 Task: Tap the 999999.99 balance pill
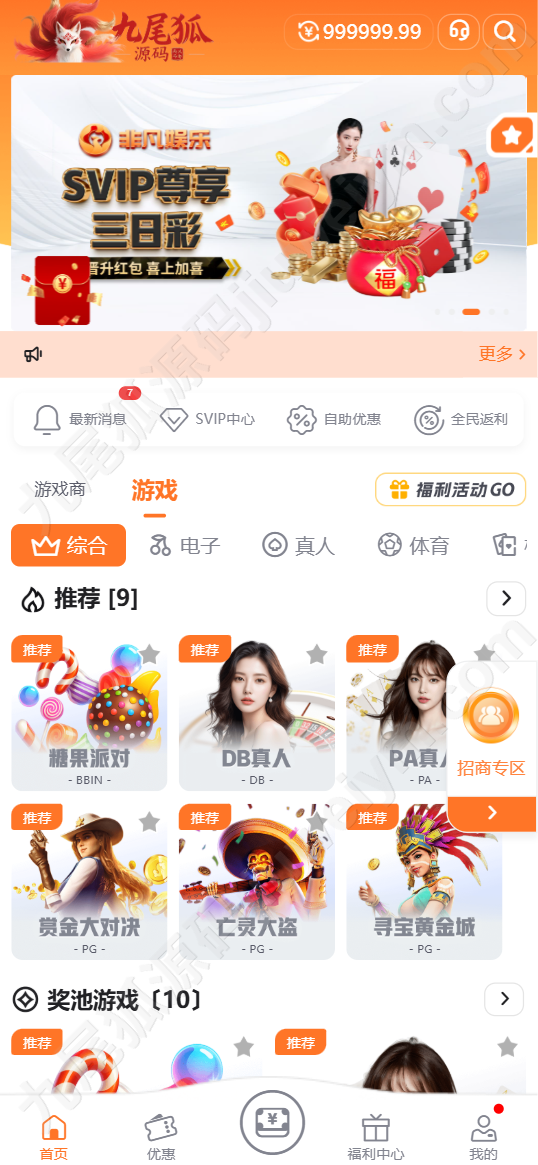pyautogui.click(x=359, y=32)
